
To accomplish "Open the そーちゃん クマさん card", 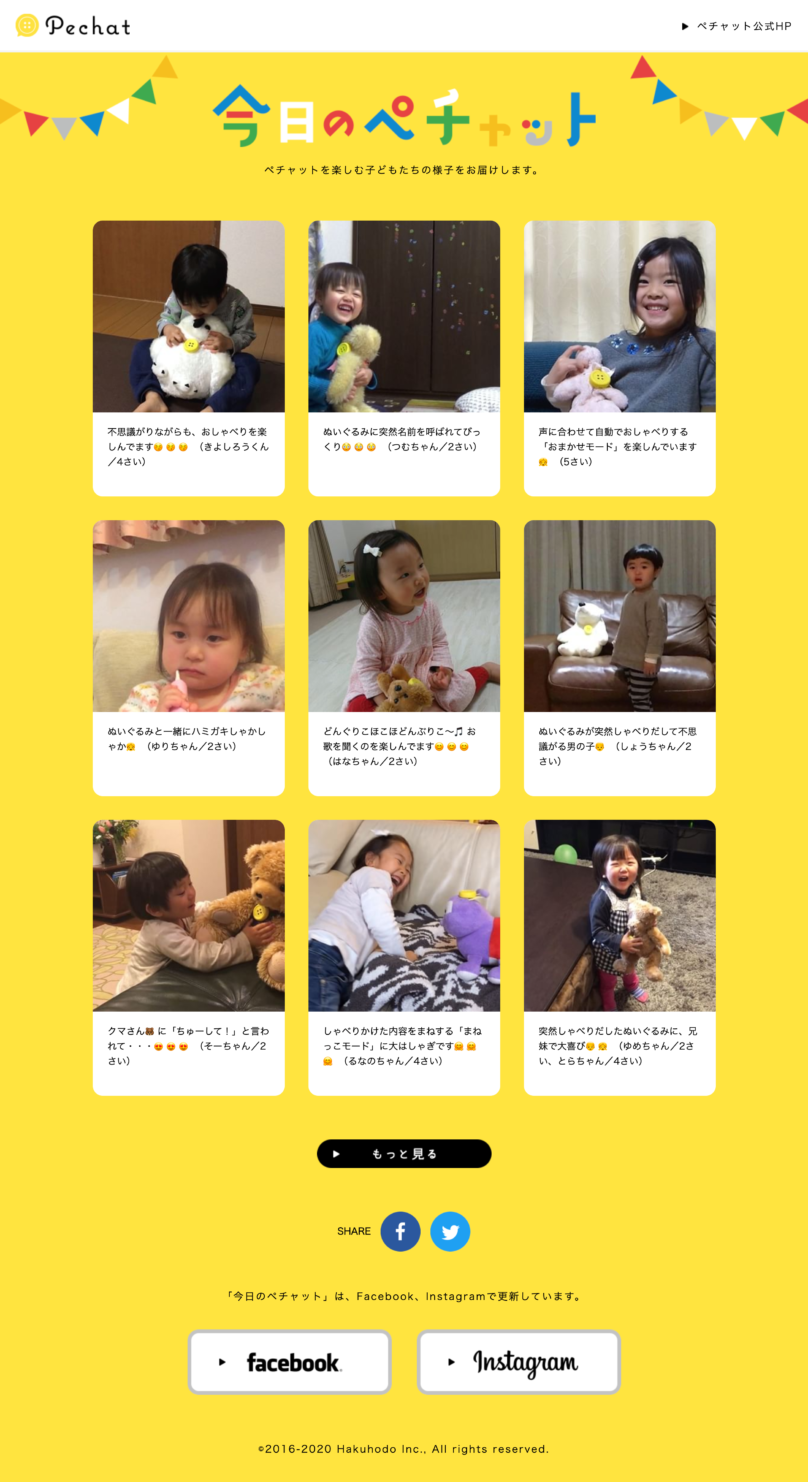I will click(189, 957).
